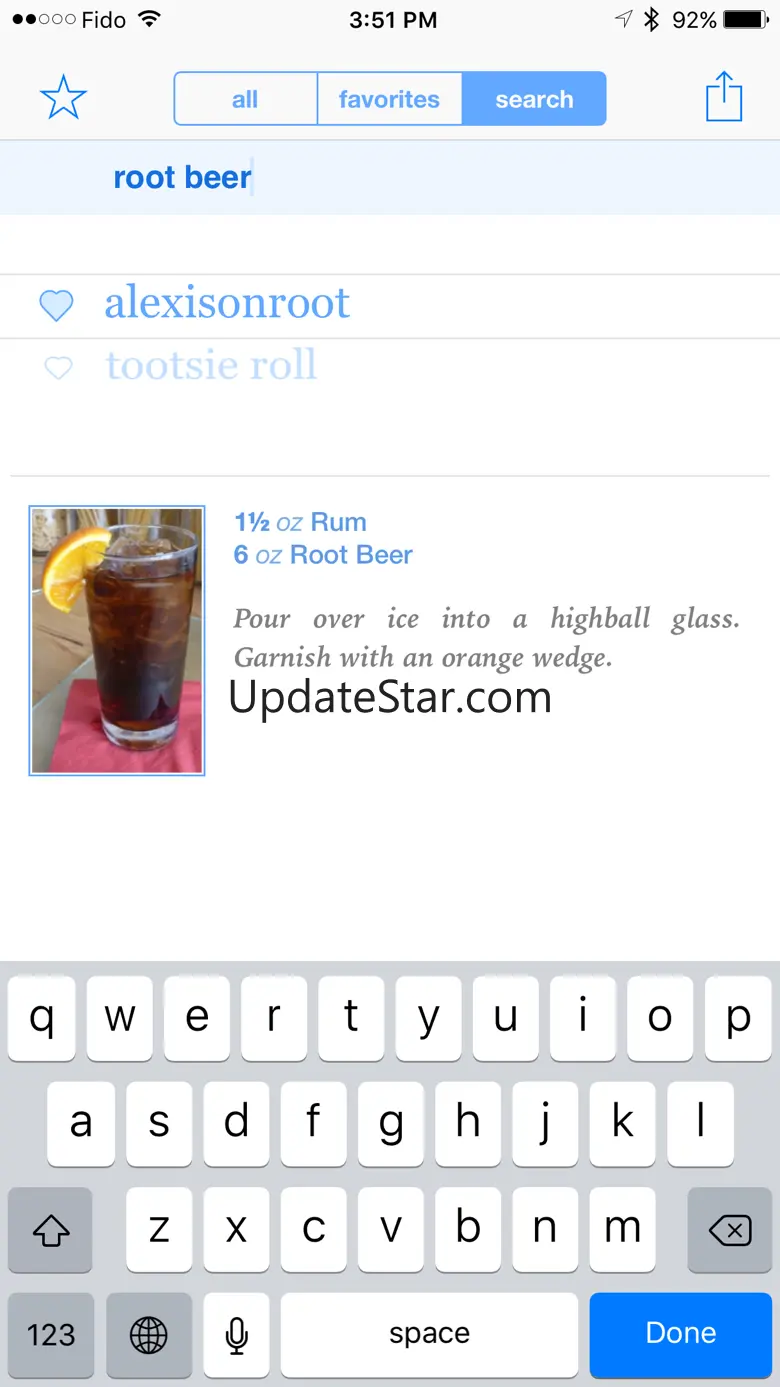Tap Done on the keyboard
This screenshot has width=780, height=1387.
pos(680,1333)
